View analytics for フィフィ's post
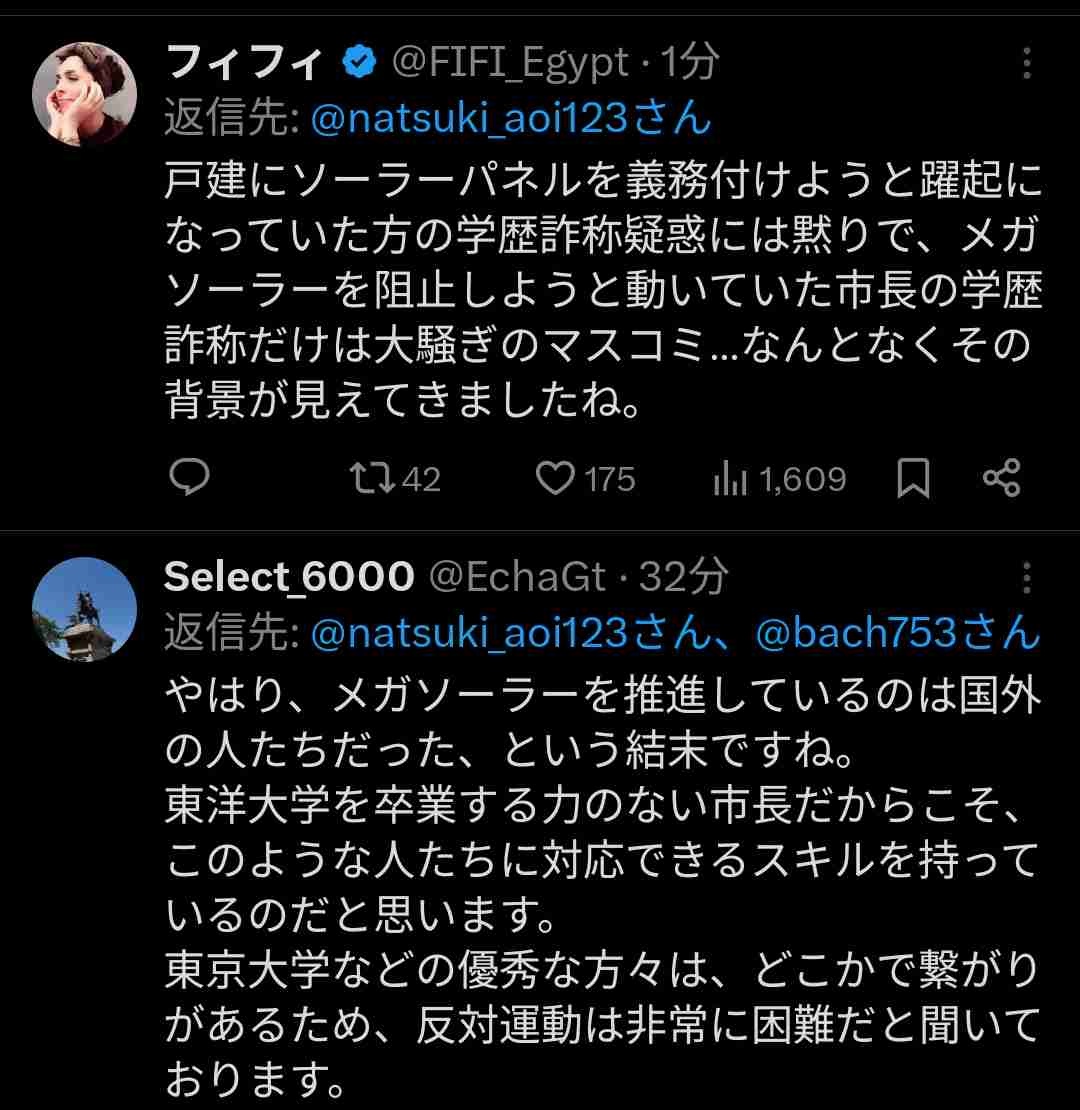 (x=780, y=479)
